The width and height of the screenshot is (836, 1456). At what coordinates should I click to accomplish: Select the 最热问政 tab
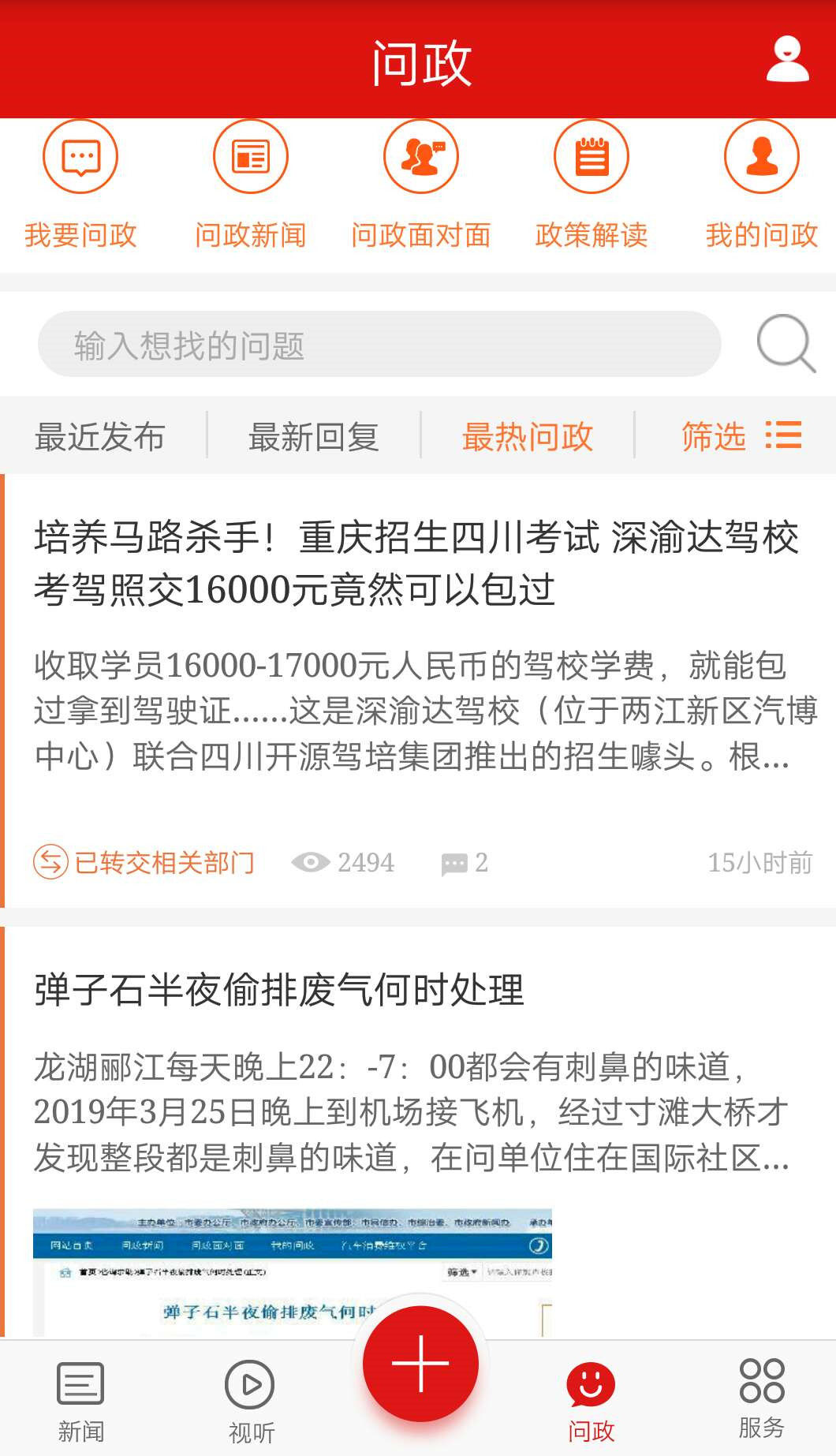[528, 436]
